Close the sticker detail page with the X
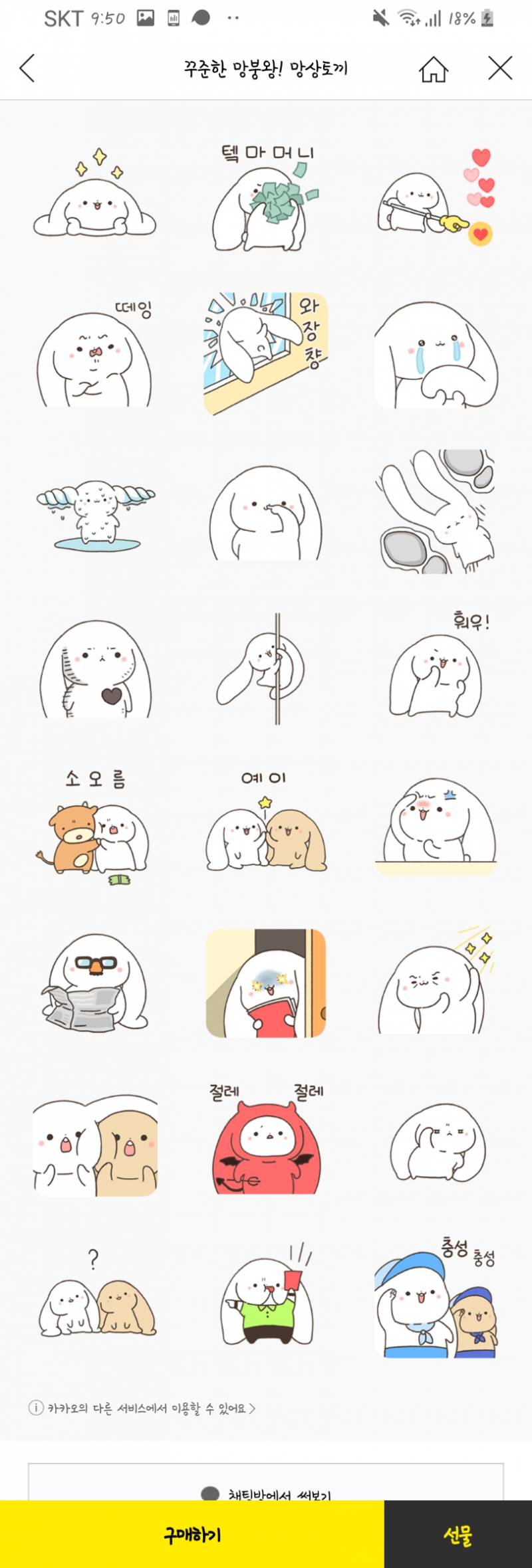The width and height of the screenshot is (532, 1568). click(x=501, y=68)
